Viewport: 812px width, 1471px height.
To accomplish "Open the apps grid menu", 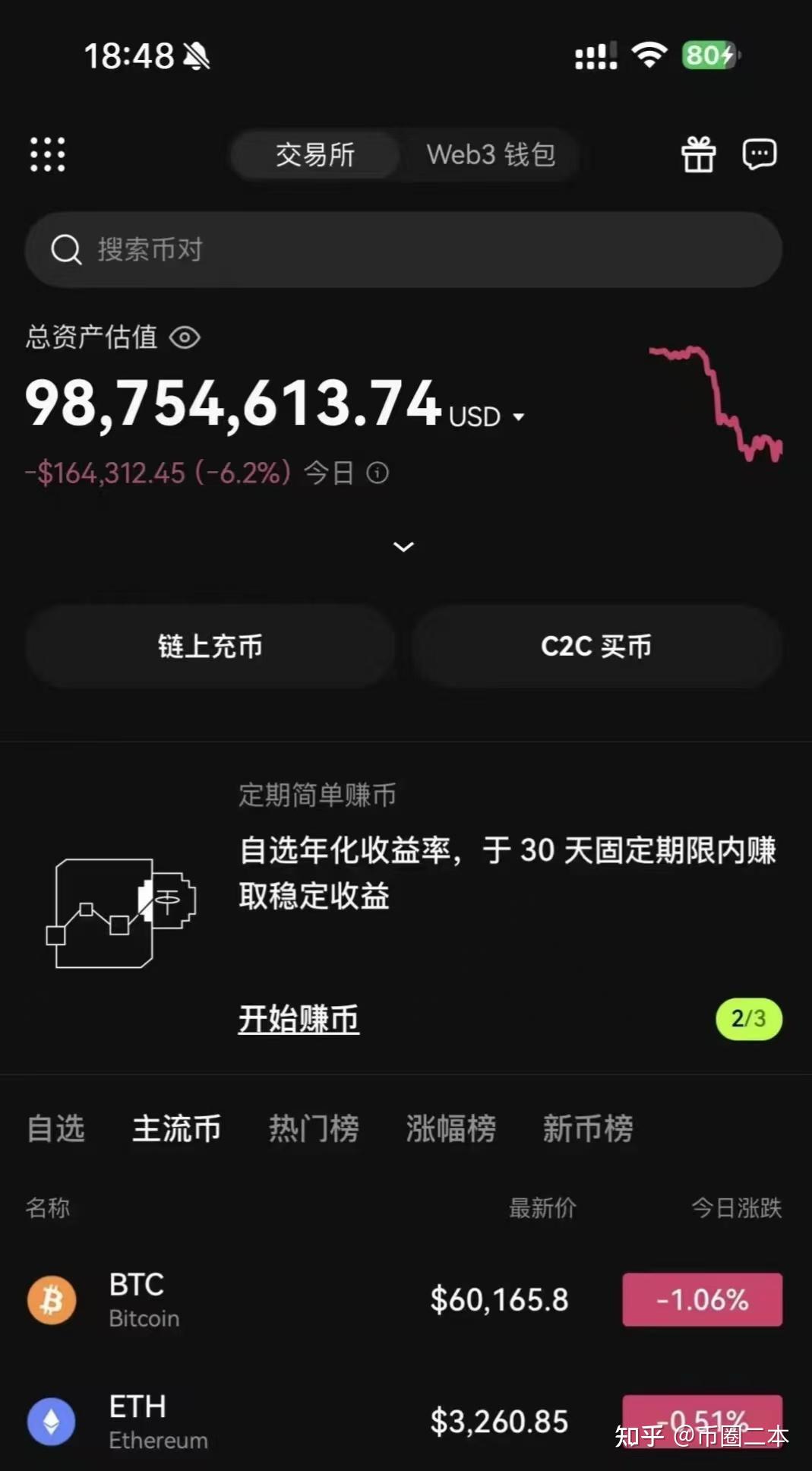I will pyautogui.click(x=47, y=153).
